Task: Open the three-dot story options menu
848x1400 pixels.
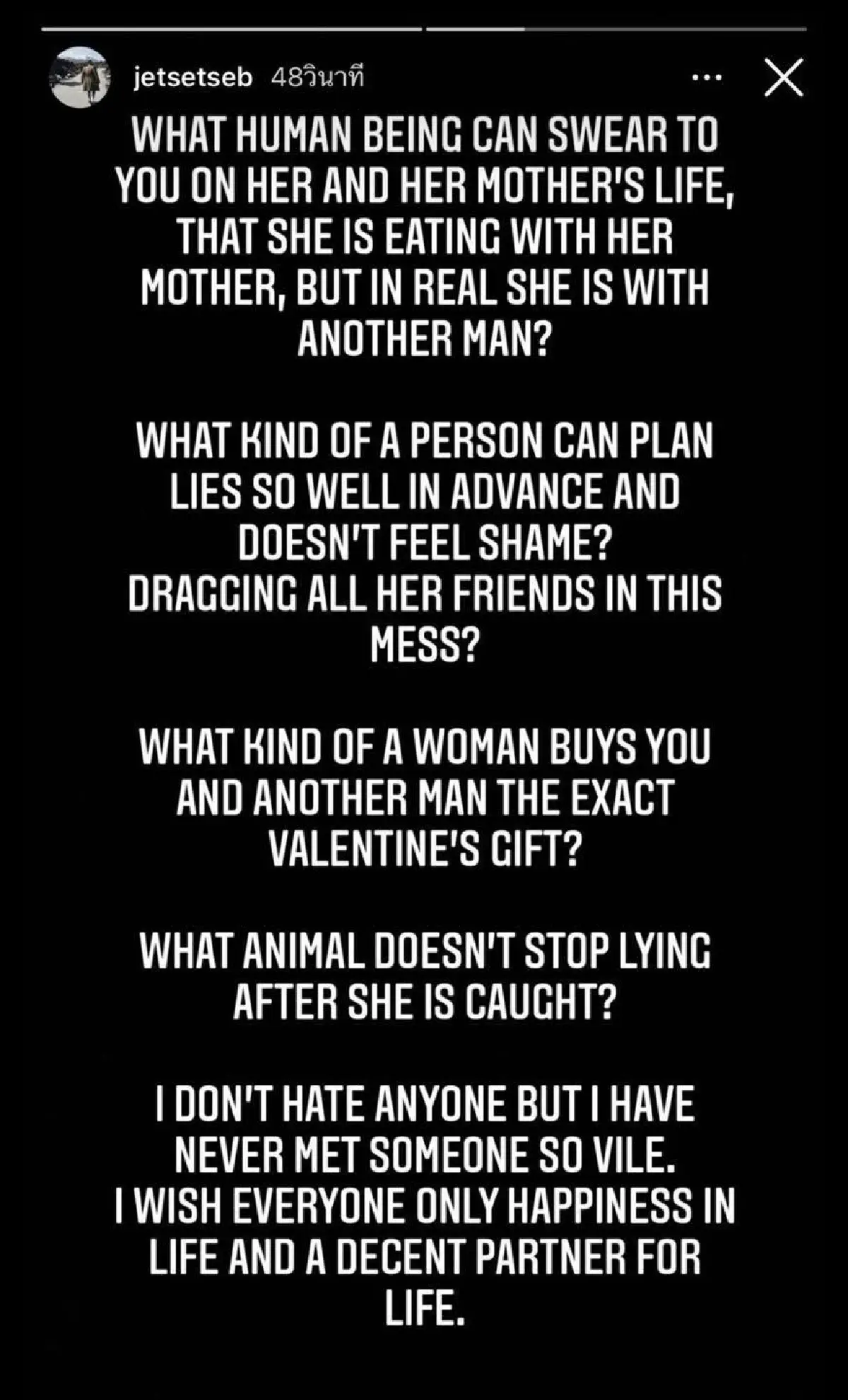Action: (x=707, y=78)
